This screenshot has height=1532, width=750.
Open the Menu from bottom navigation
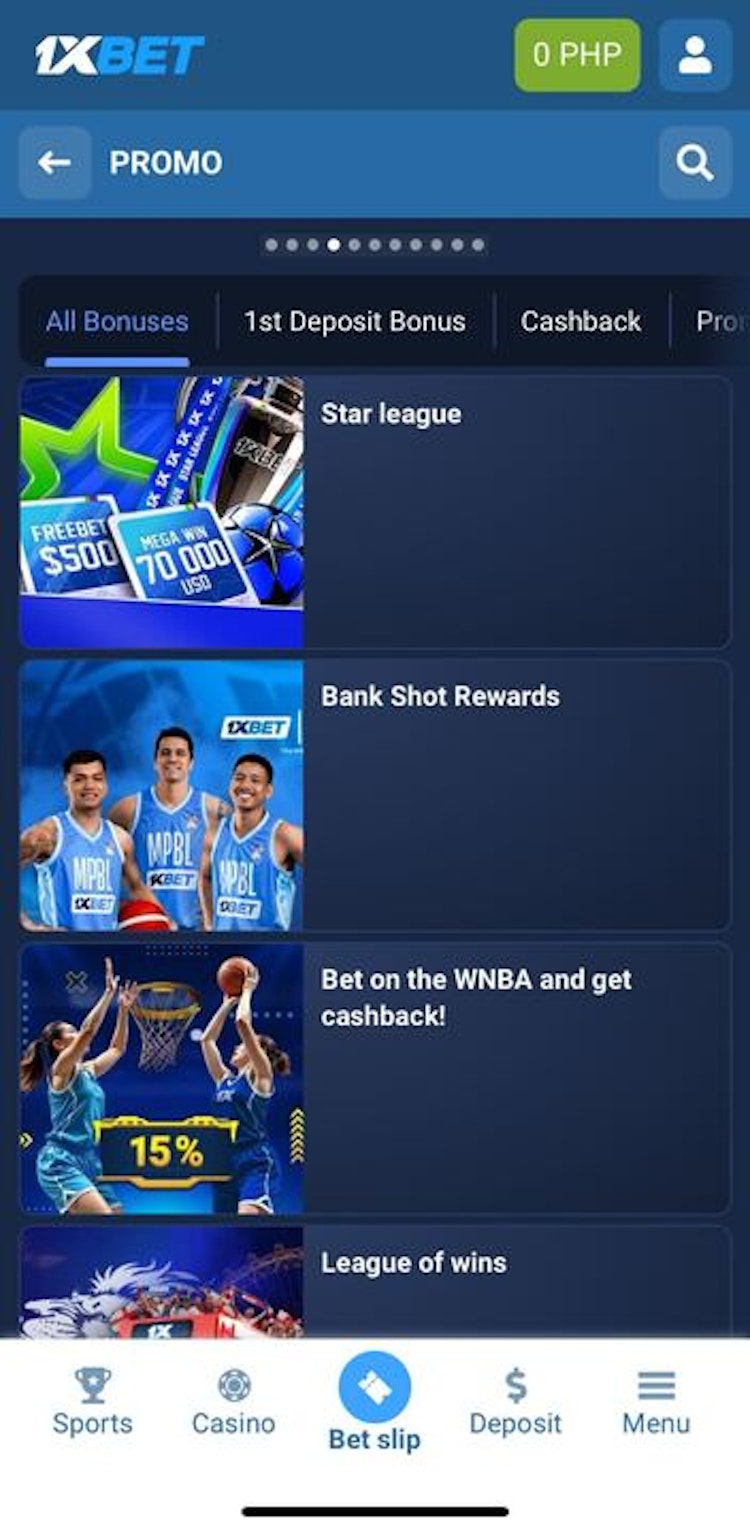(x=656, y=1398)
